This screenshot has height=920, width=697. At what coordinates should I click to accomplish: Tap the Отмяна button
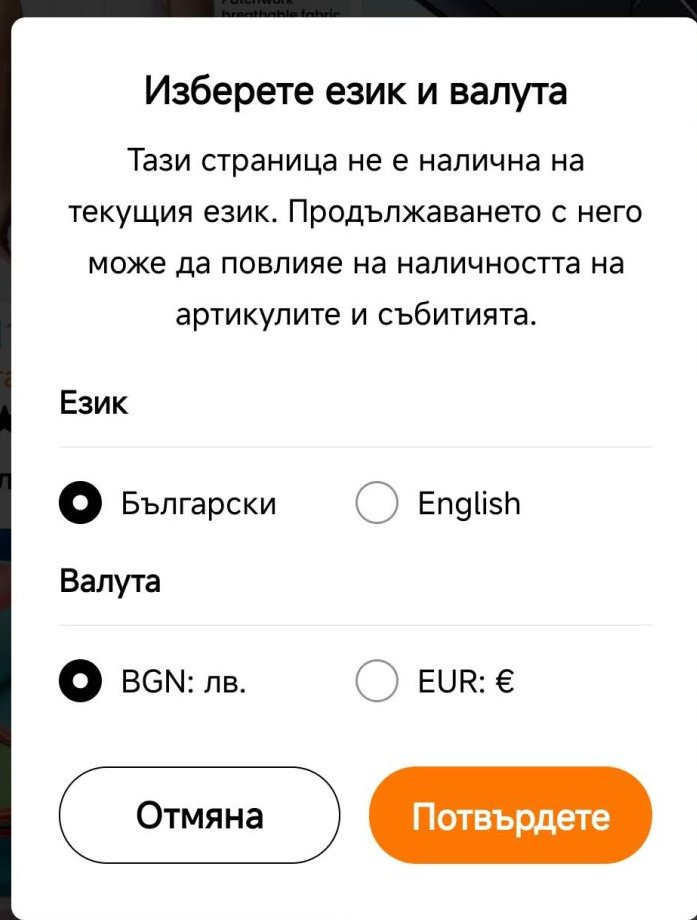[199, 815]
